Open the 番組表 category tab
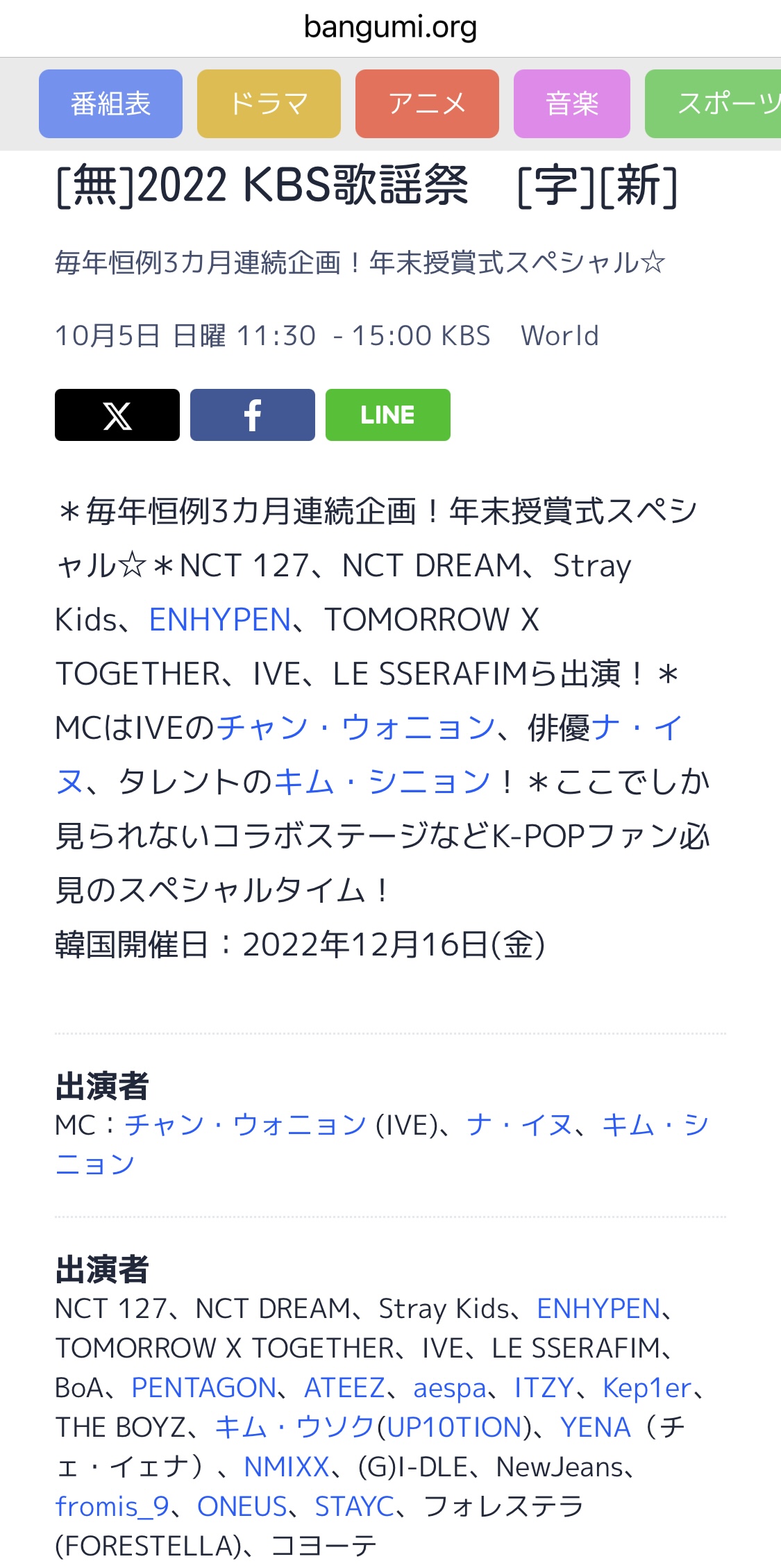Image resolution: width=781 pixels, height=1568 pixels. click(x=110, y=104)
